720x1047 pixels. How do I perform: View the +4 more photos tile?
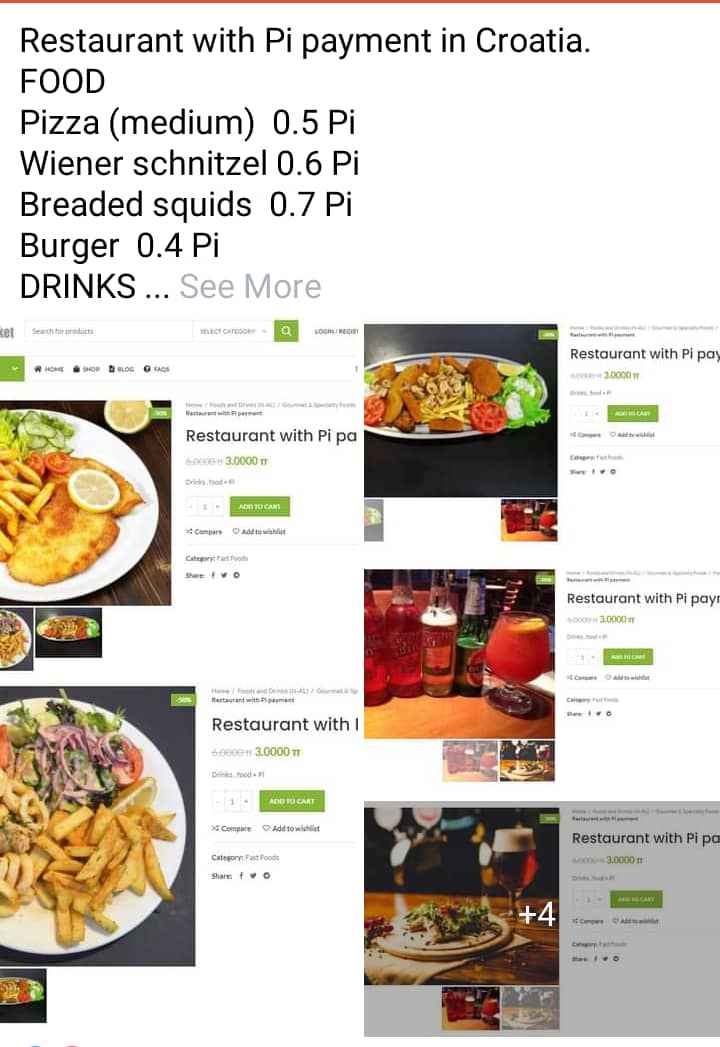pyautogui.click(x=541, y=915)
